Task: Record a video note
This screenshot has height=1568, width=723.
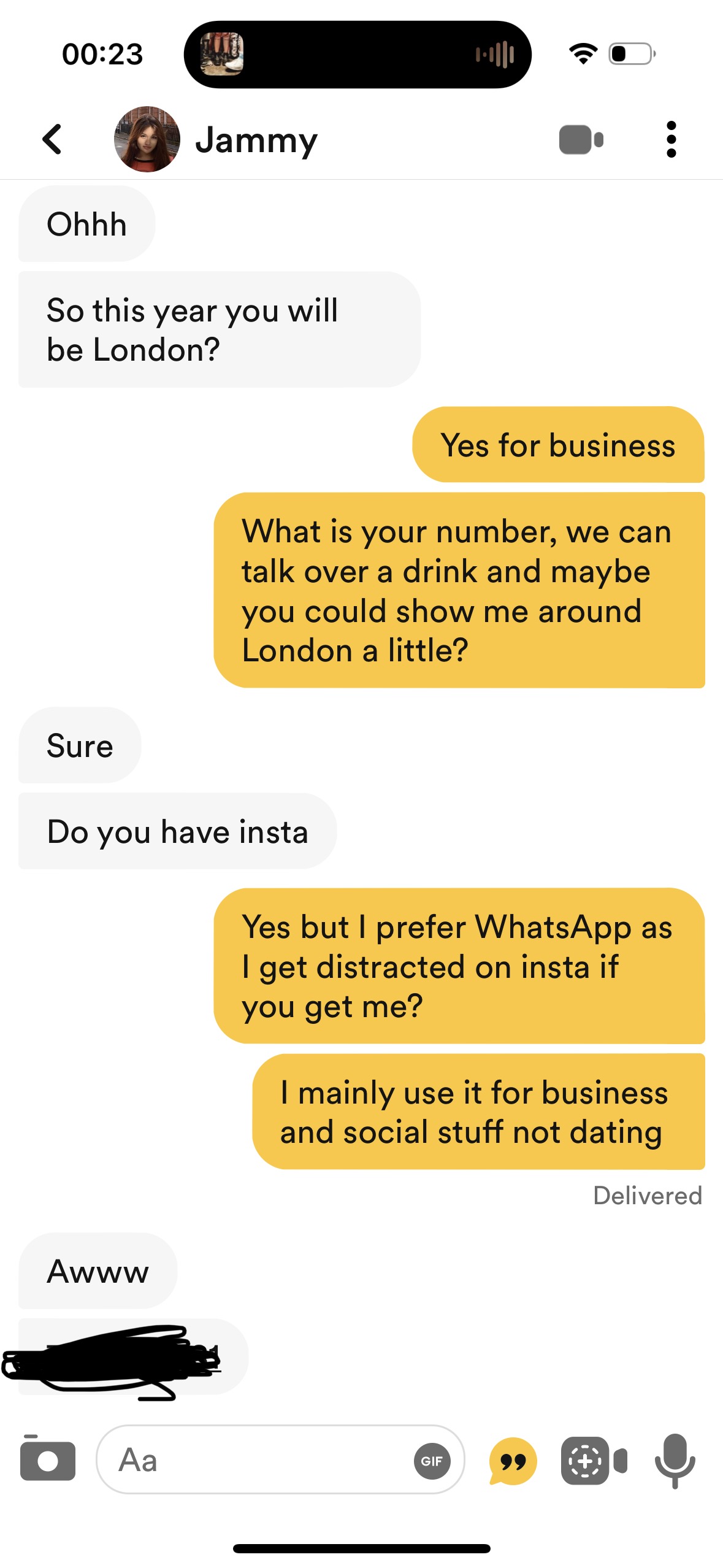Action: click(x=594, y=1461)
